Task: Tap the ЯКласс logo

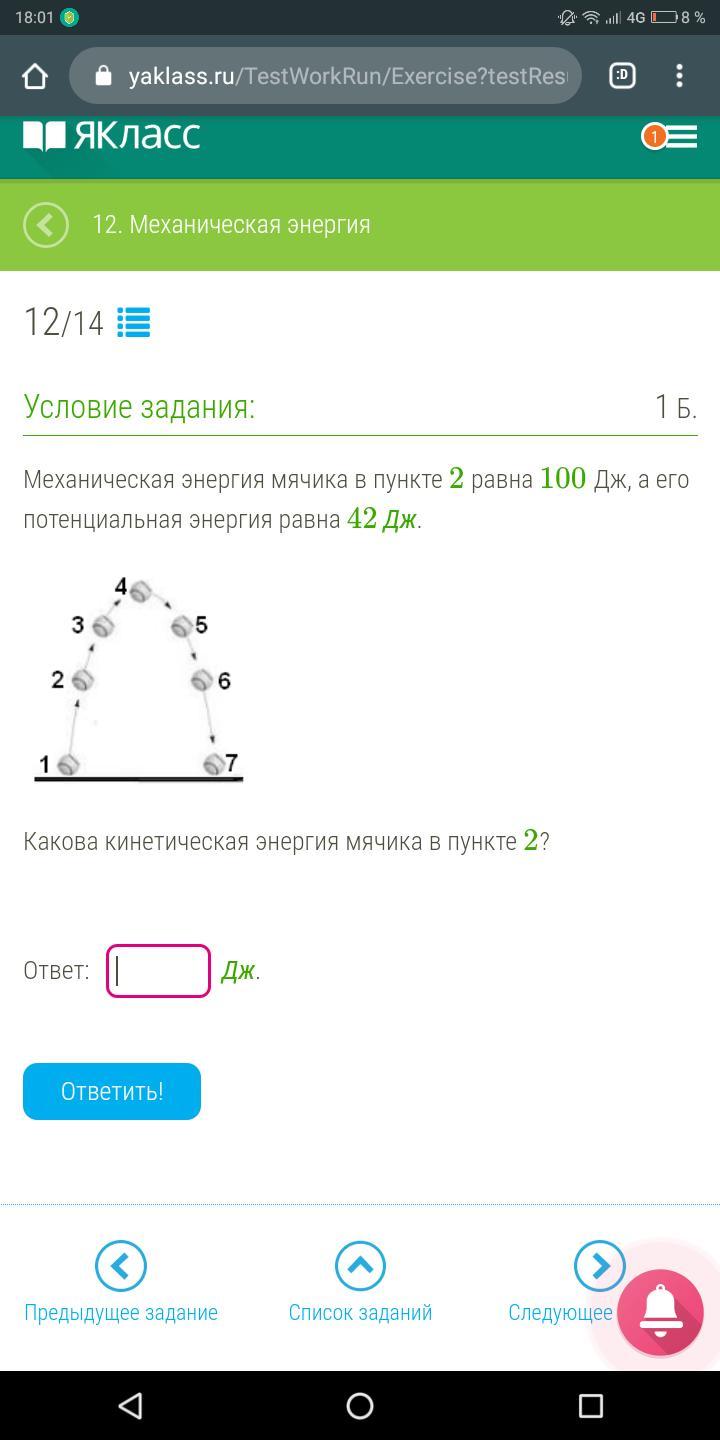Action: click(112, 136)
